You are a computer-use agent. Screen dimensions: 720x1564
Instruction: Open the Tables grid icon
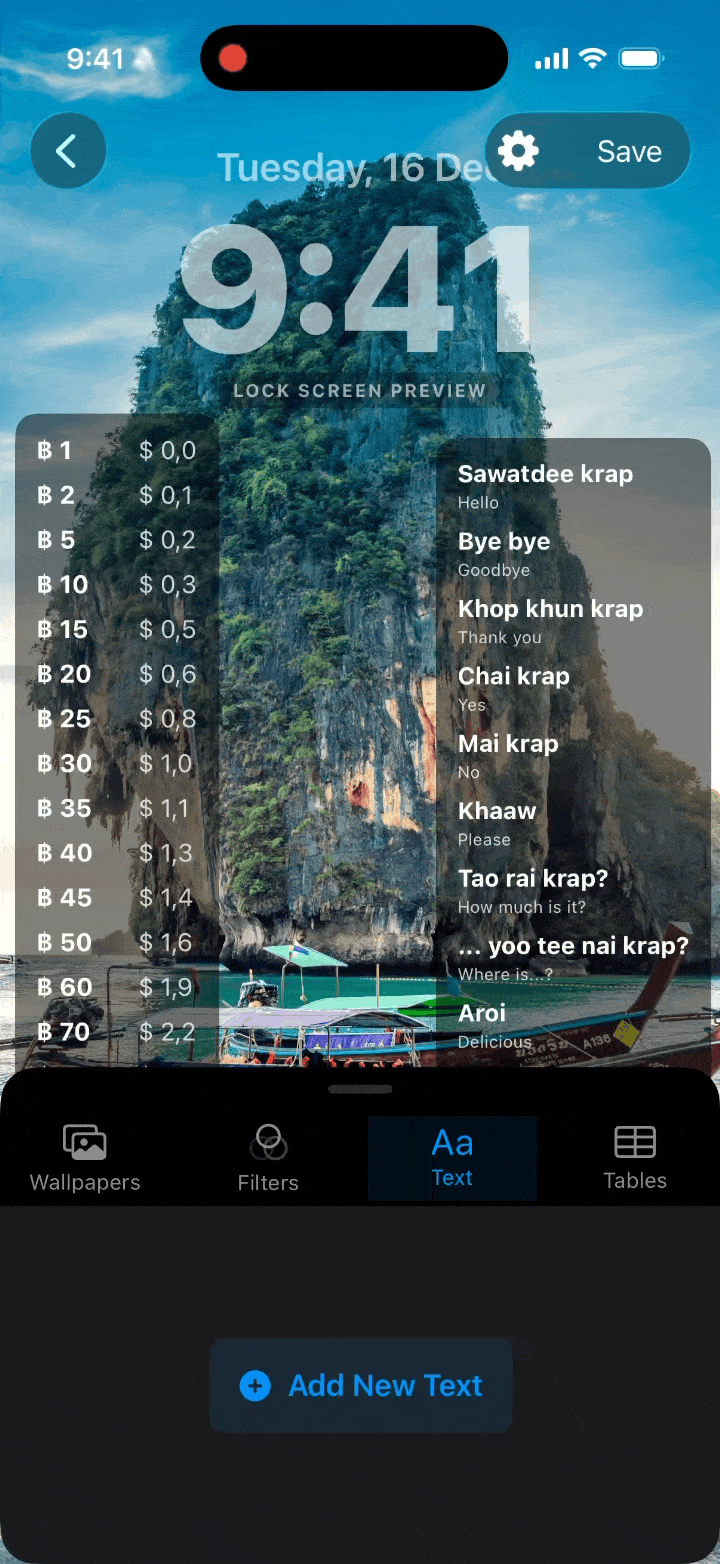point(635,1140)
